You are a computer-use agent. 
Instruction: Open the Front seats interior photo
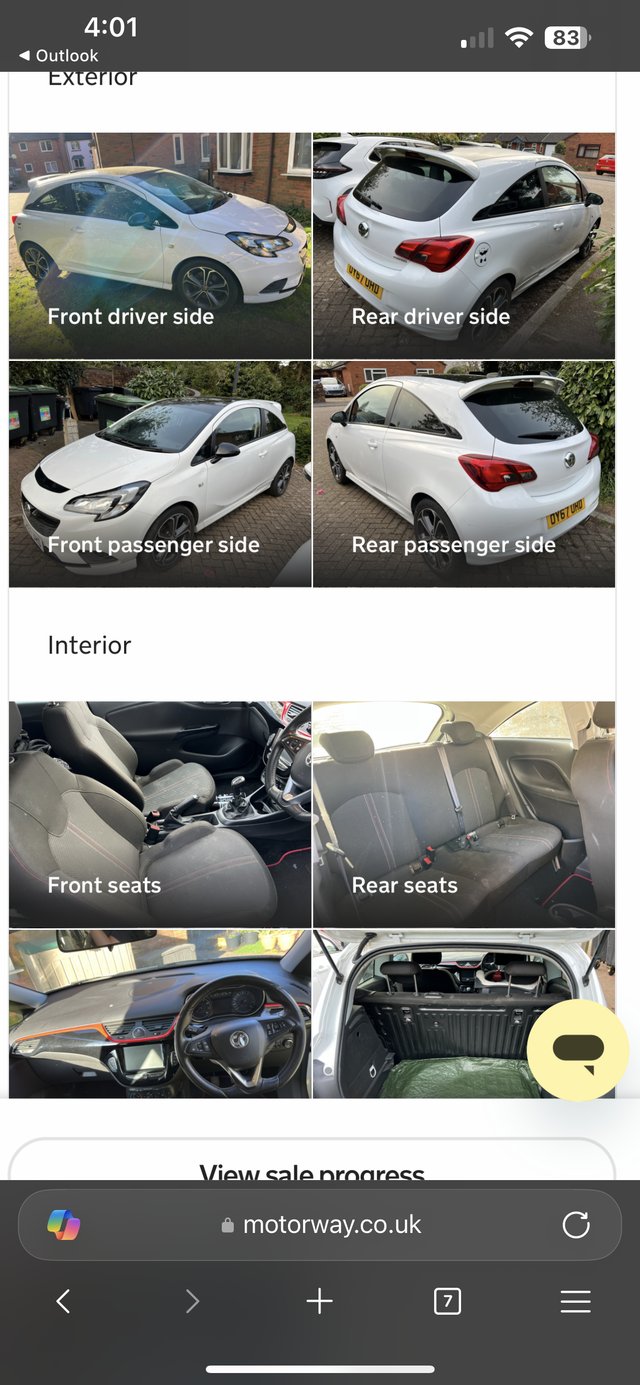(x=160, y=814)
